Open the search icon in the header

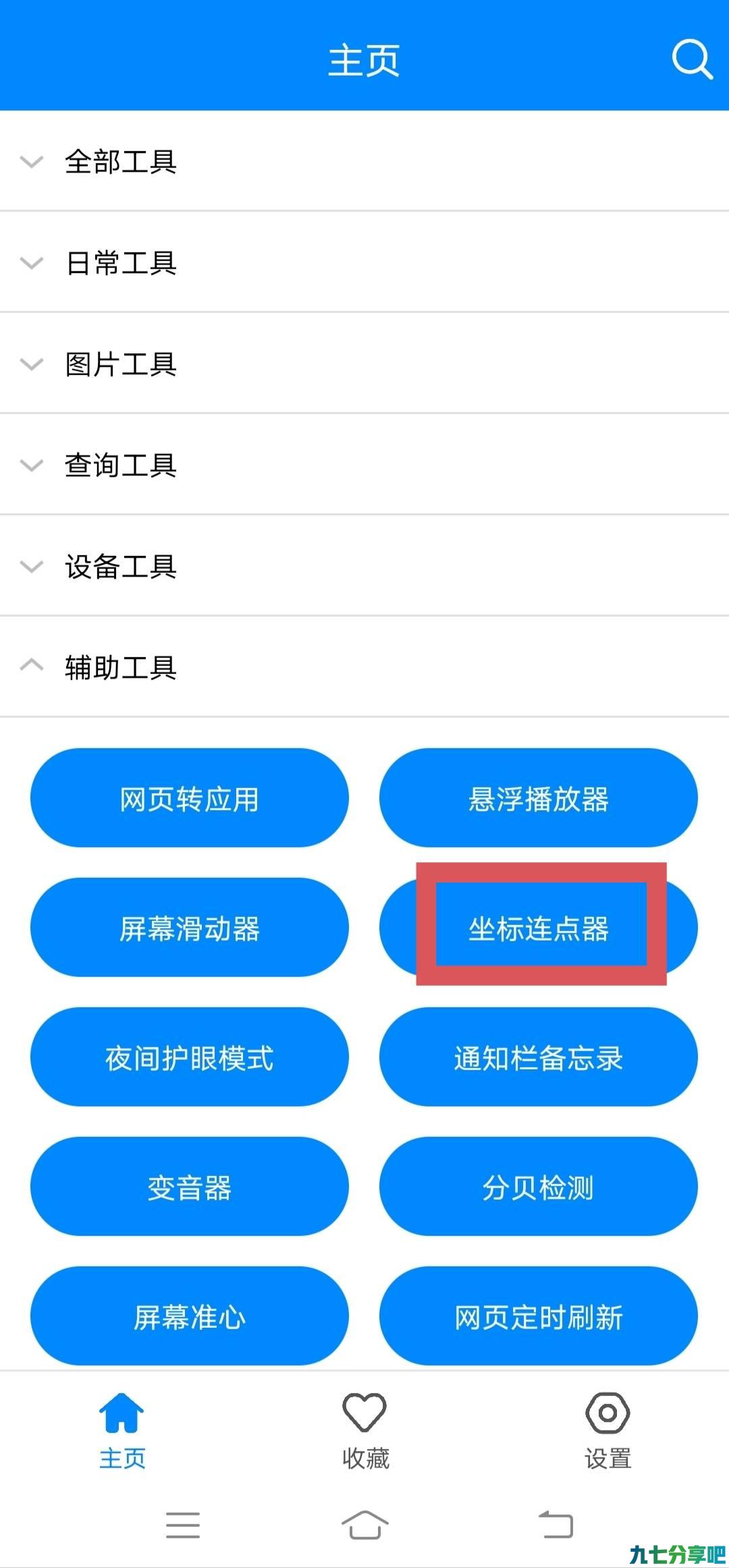coord(692,59)
